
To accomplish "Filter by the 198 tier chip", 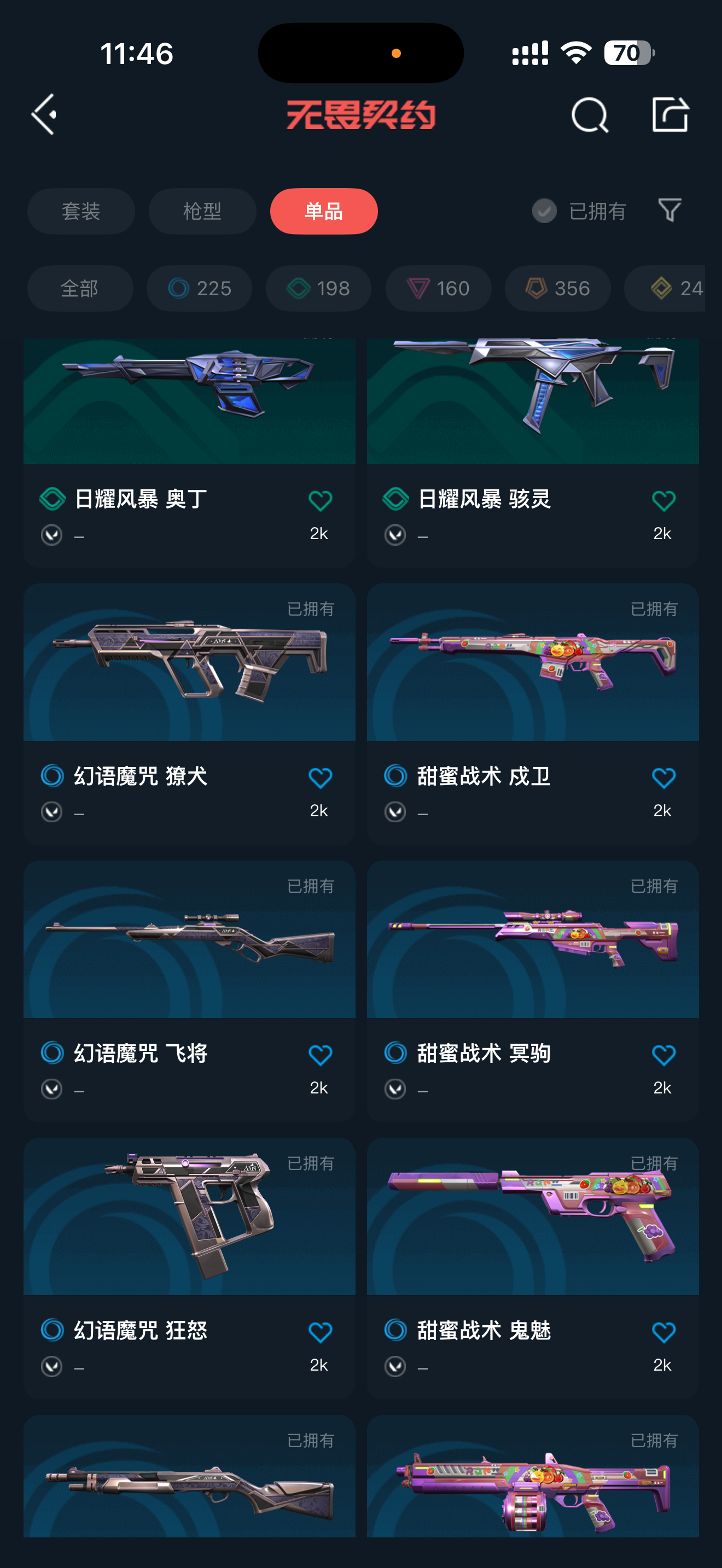I will pos(318,288).
